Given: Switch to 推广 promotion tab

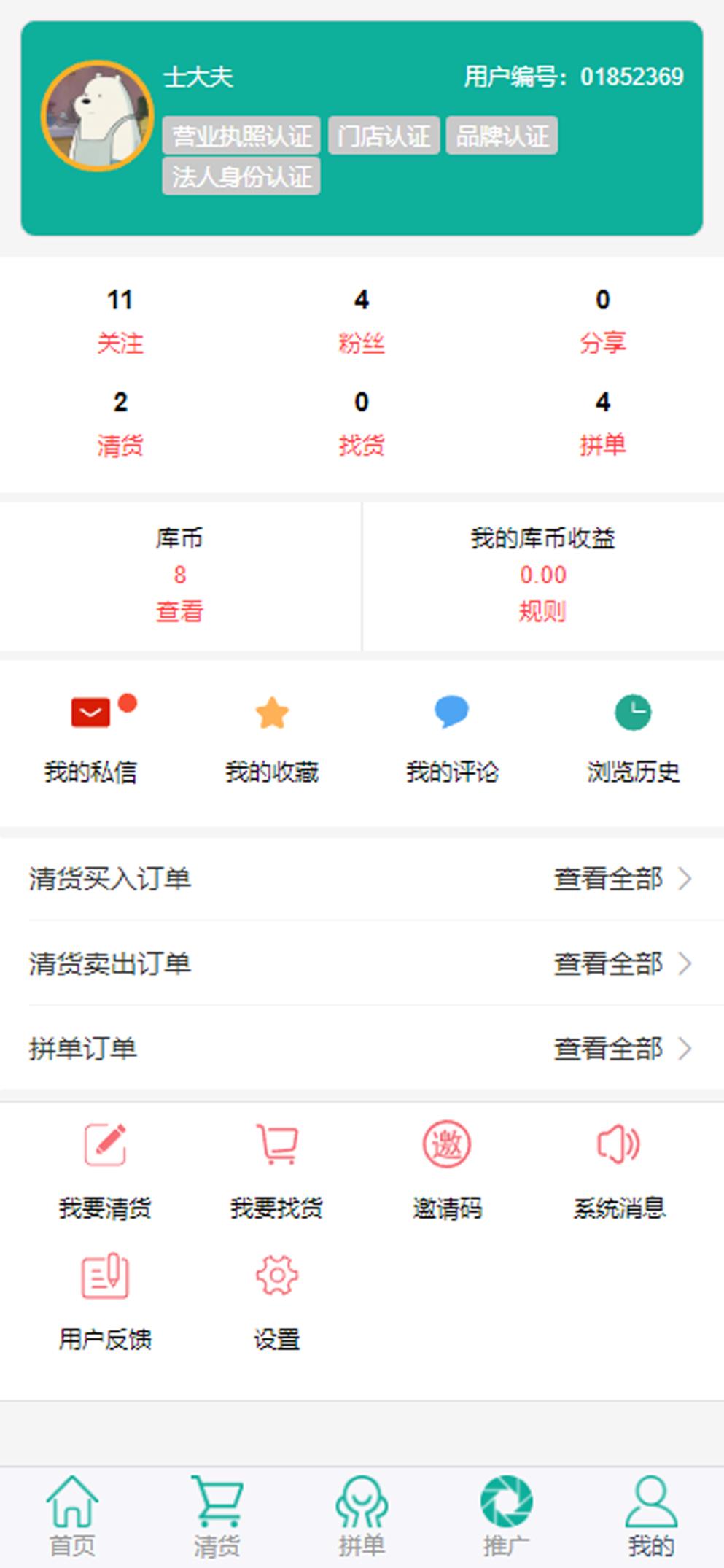Looking at the screenshot, I should coord(509,1513).
